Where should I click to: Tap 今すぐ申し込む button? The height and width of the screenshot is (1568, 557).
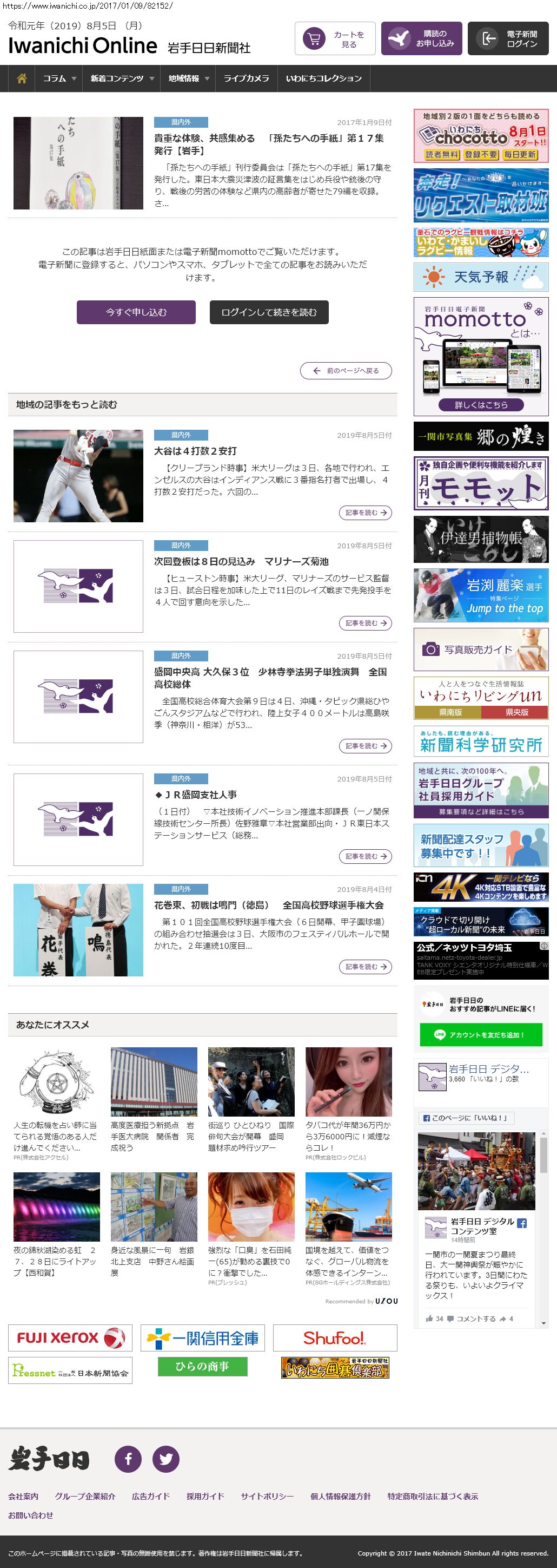(136, 312)
